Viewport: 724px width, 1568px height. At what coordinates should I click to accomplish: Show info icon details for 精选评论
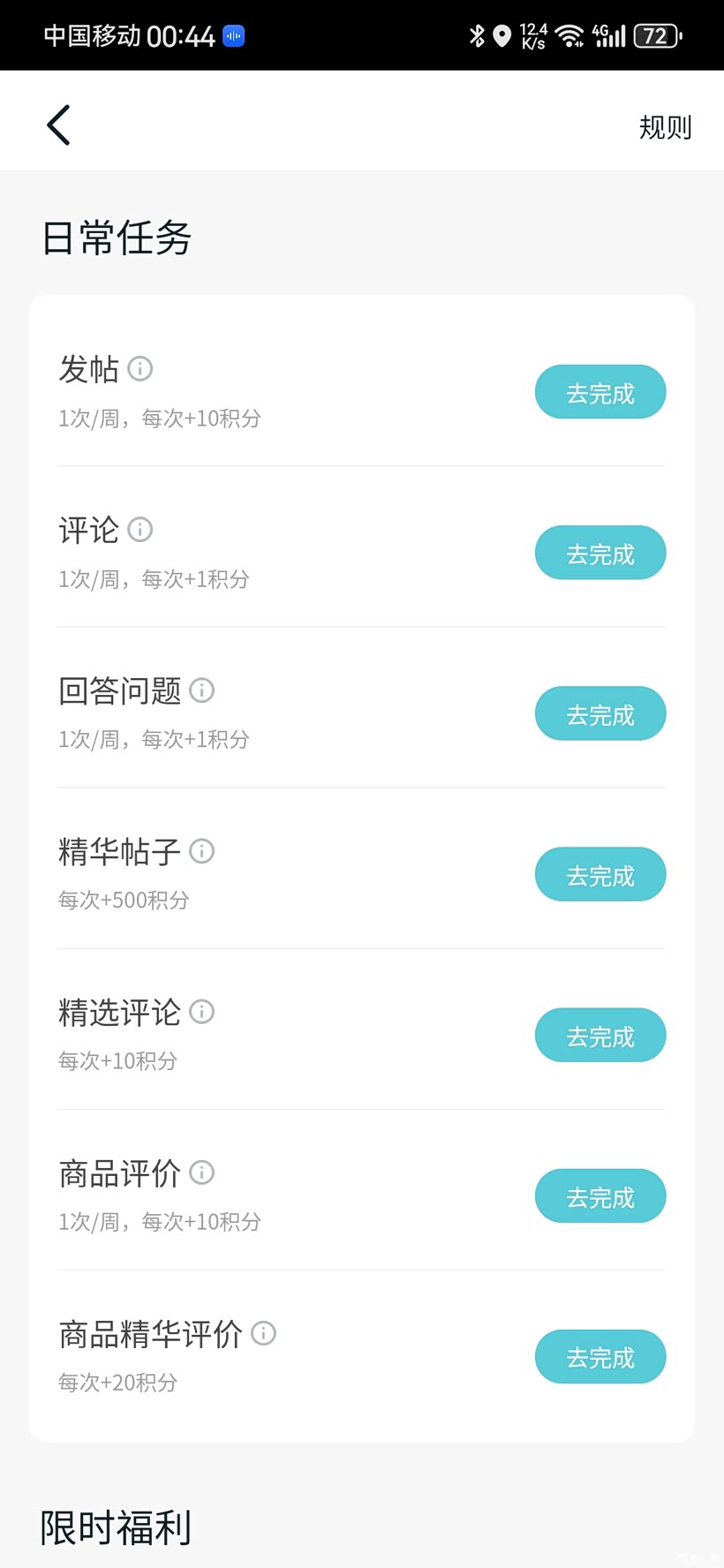(x=202, y=1011)
